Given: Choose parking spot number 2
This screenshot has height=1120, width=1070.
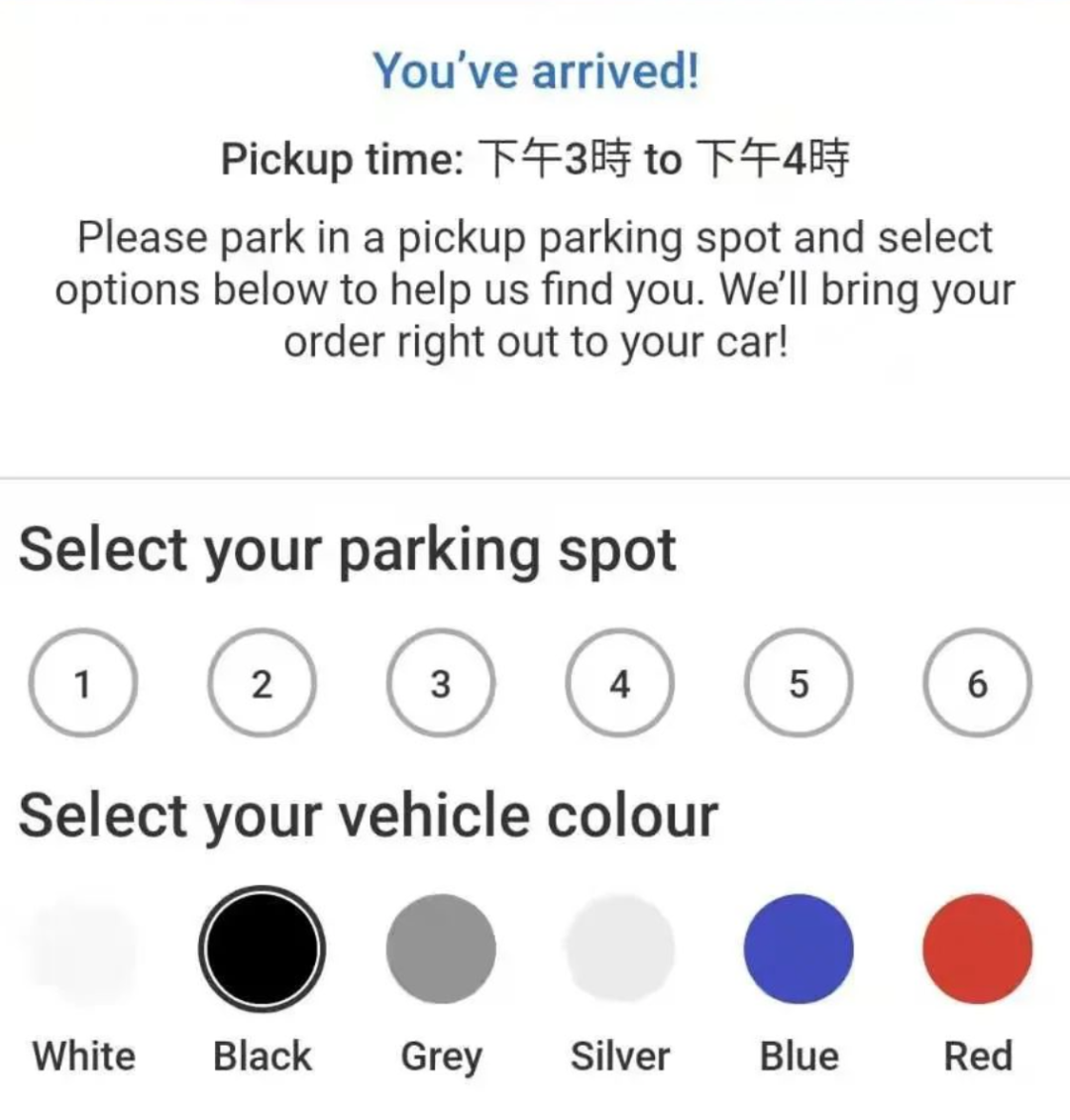Looking at the screenshot, I should click(262, 684).
